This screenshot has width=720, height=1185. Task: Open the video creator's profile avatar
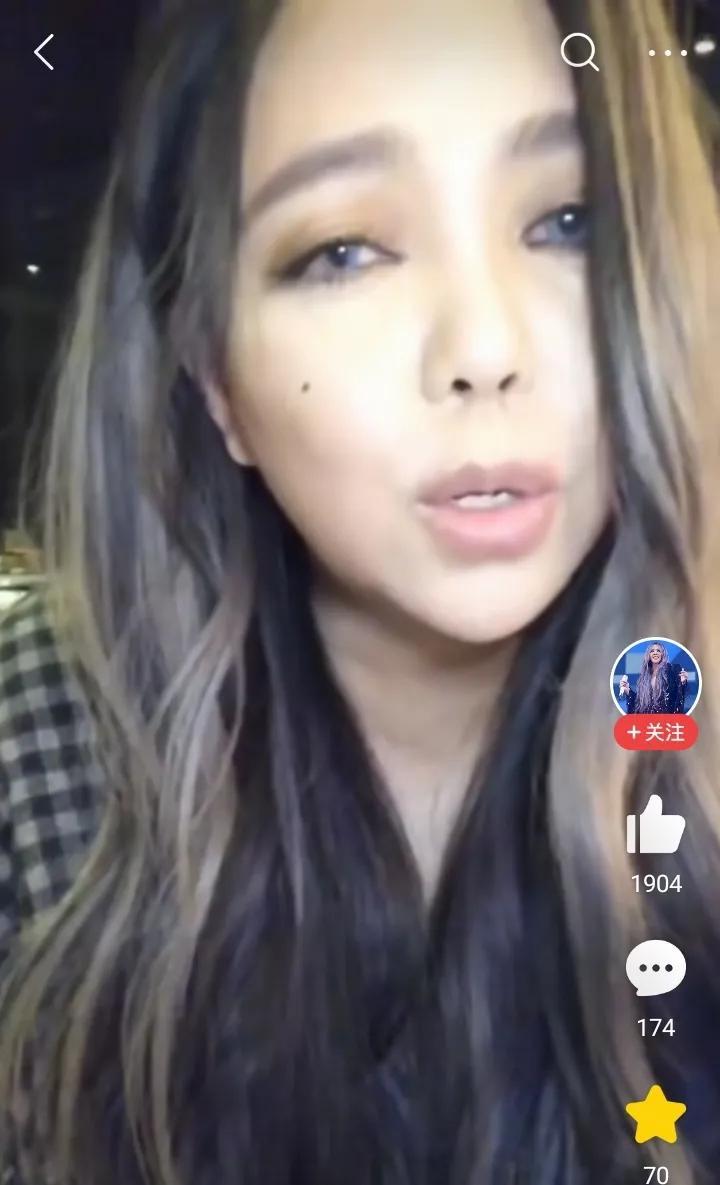[x=656, y=680]
